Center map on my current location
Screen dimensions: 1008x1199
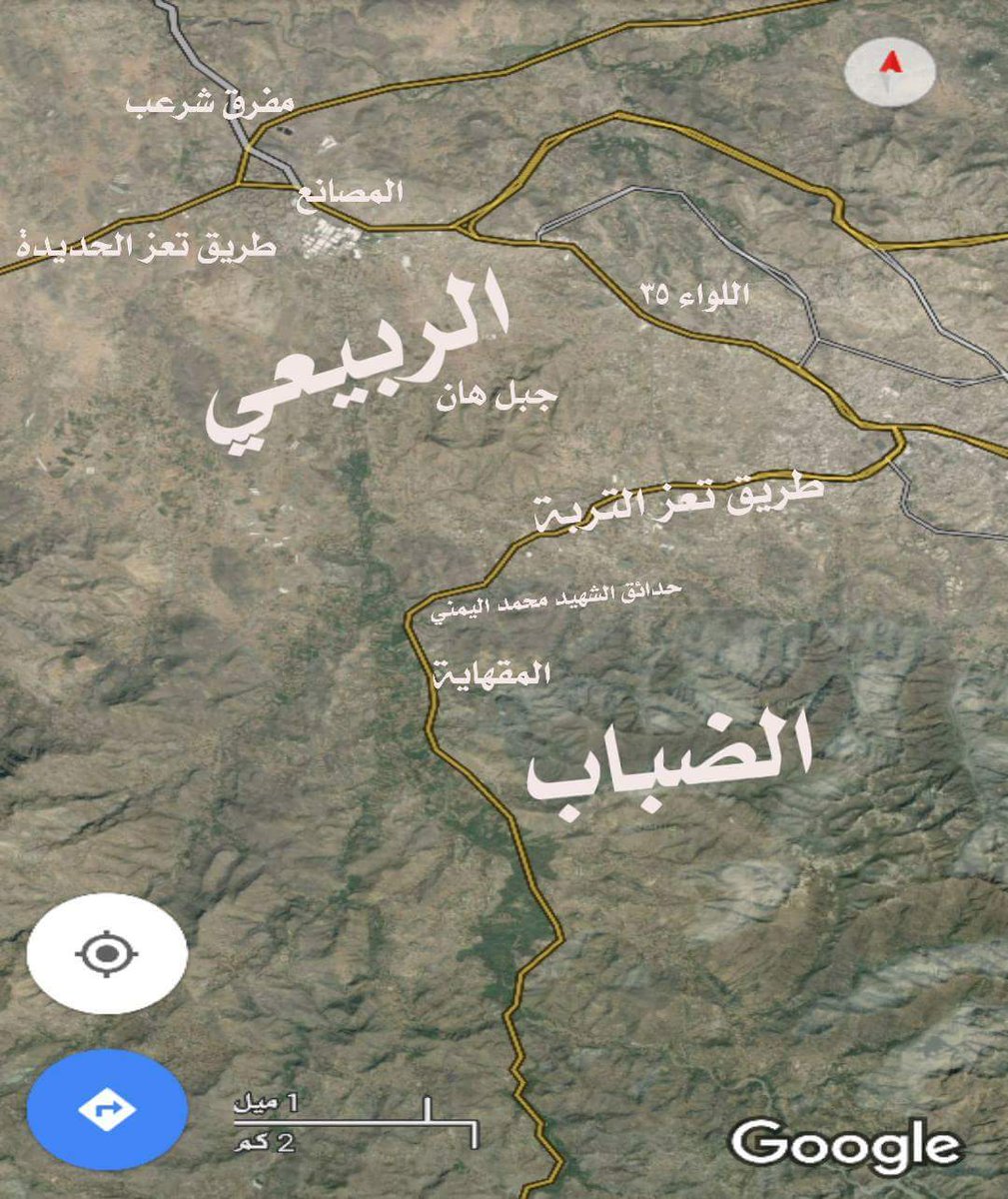pyautogui.click(x=107, y=954)
